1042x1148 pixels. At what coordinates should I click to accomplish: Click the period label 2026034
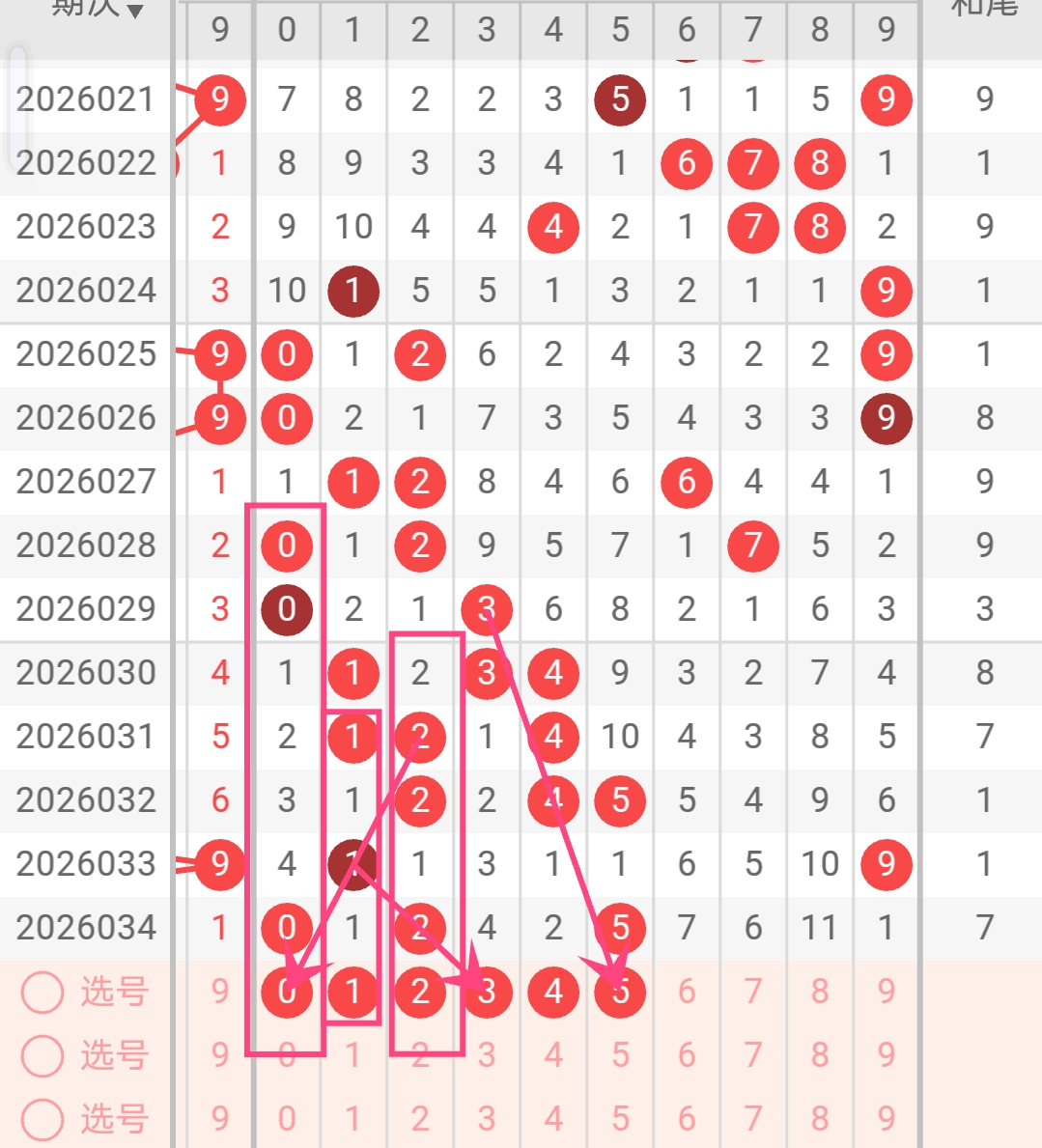87,927
